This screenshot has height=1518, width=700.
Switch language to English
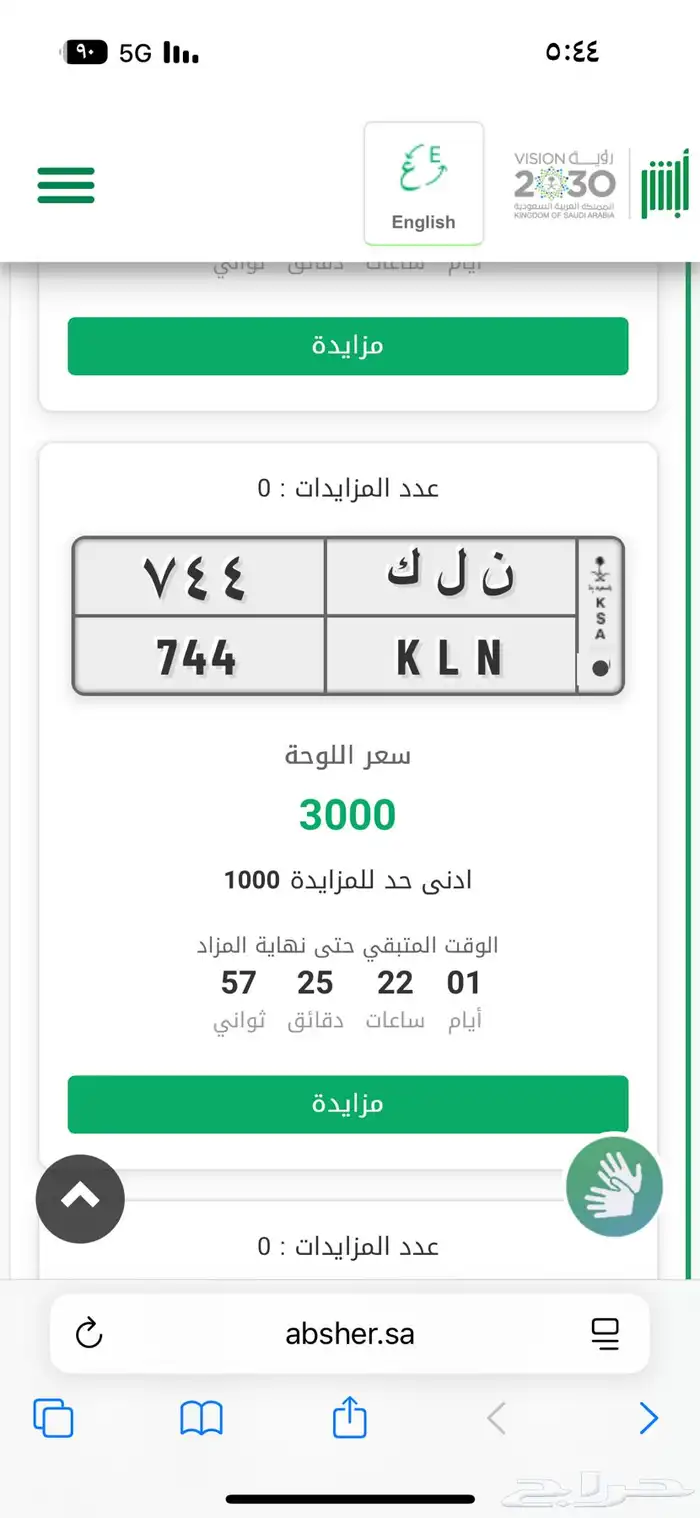coord(423,184)
